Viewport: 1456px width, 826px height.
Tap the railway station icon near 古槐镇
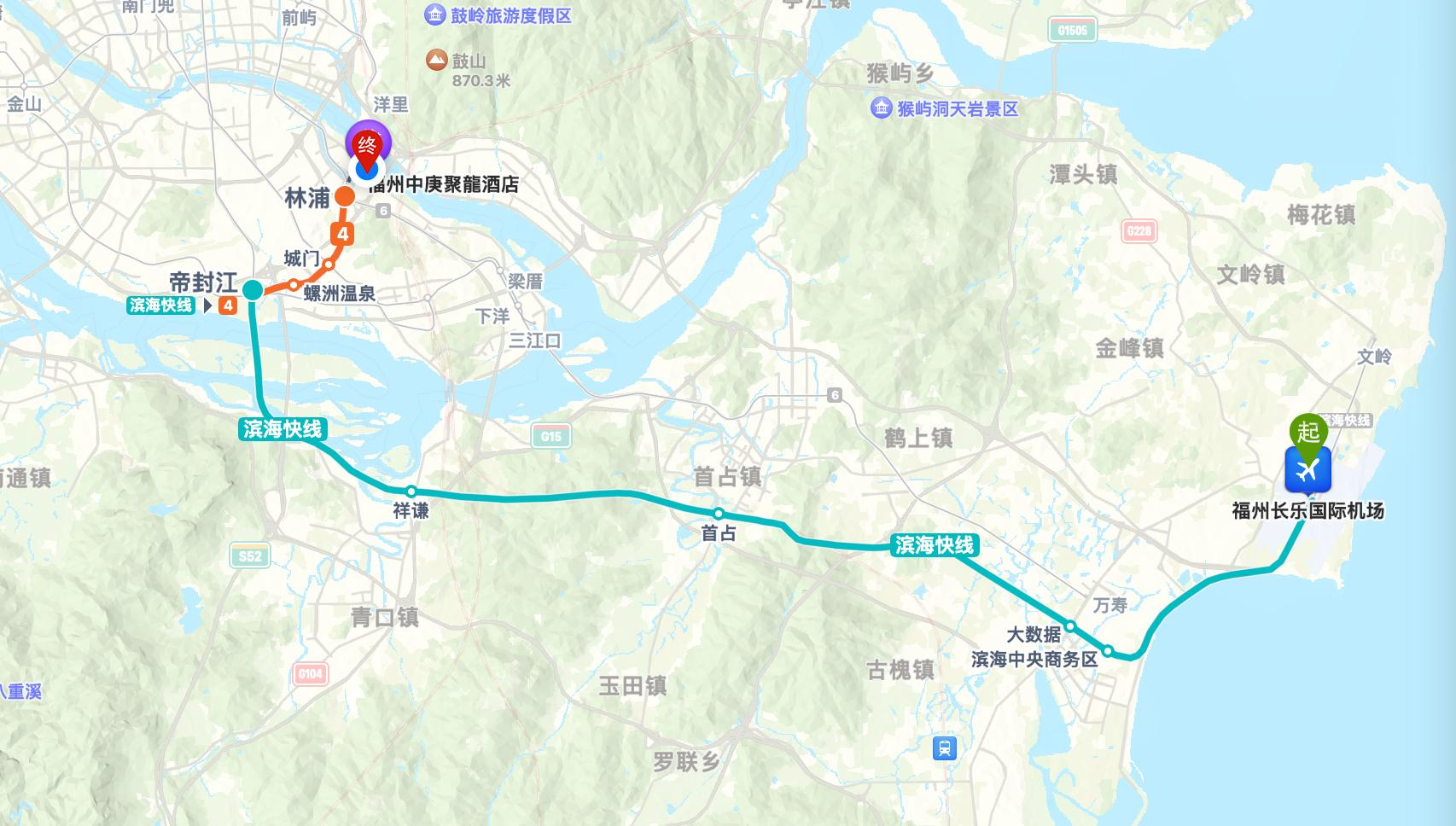pyautogui.click(x=944, y=748)
